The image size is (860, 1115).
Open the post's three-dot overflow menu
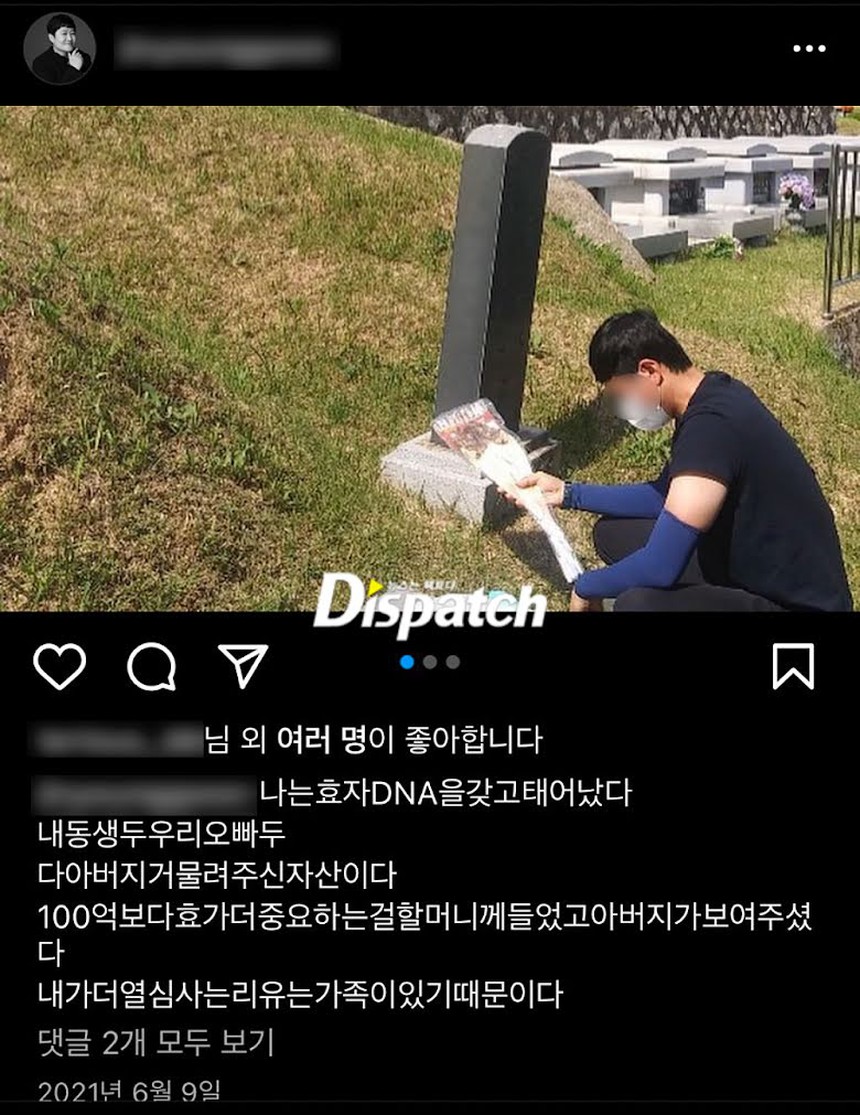click(x=808, y=49)
